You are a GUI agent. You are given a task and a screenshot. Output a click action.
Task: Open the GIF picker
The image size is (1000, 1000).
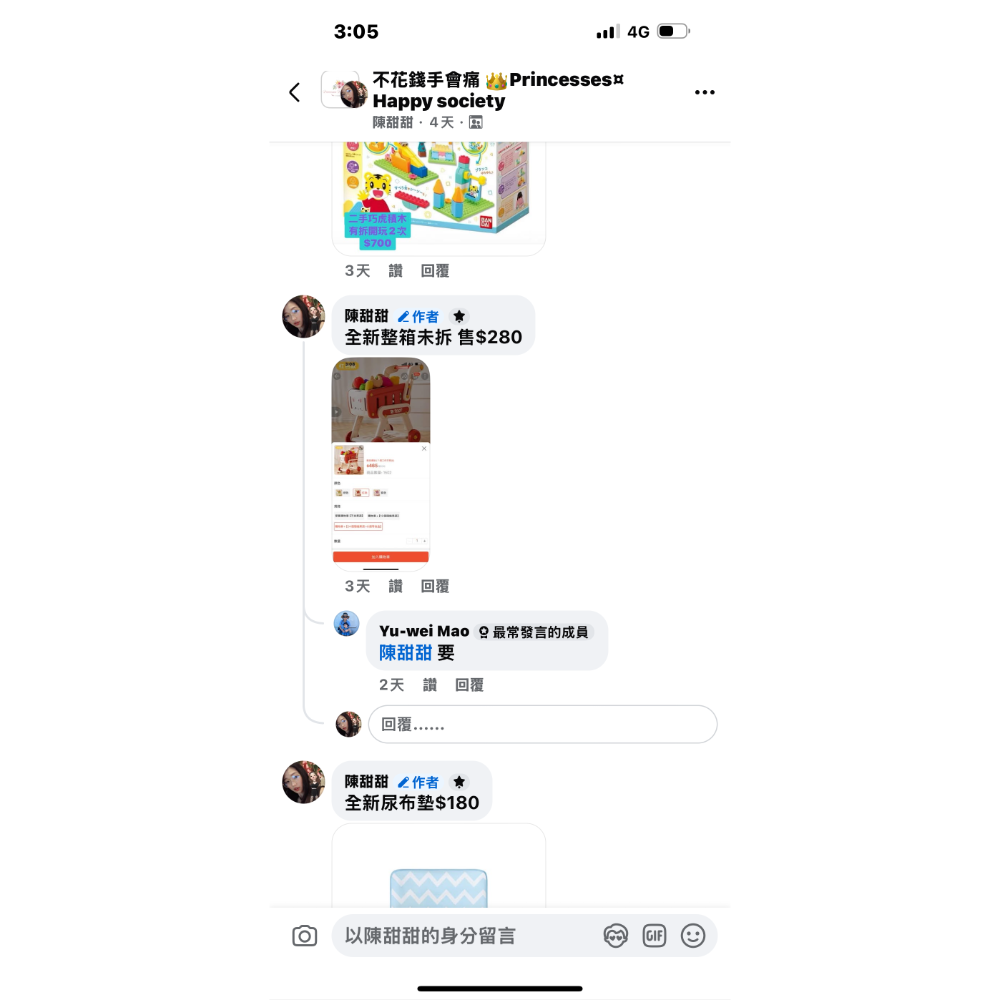click(654, 936)
